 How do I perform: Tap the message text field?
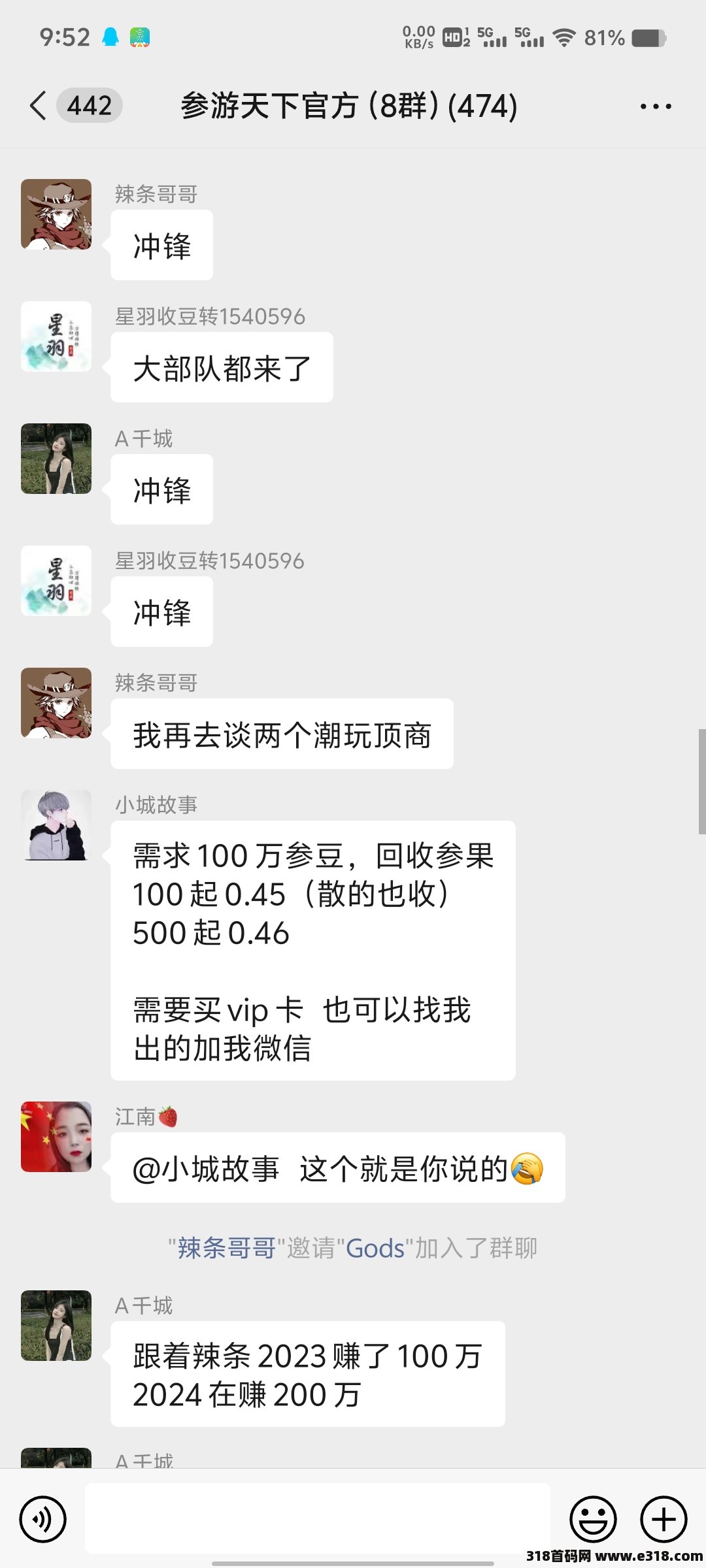[x=318, y=1518]
